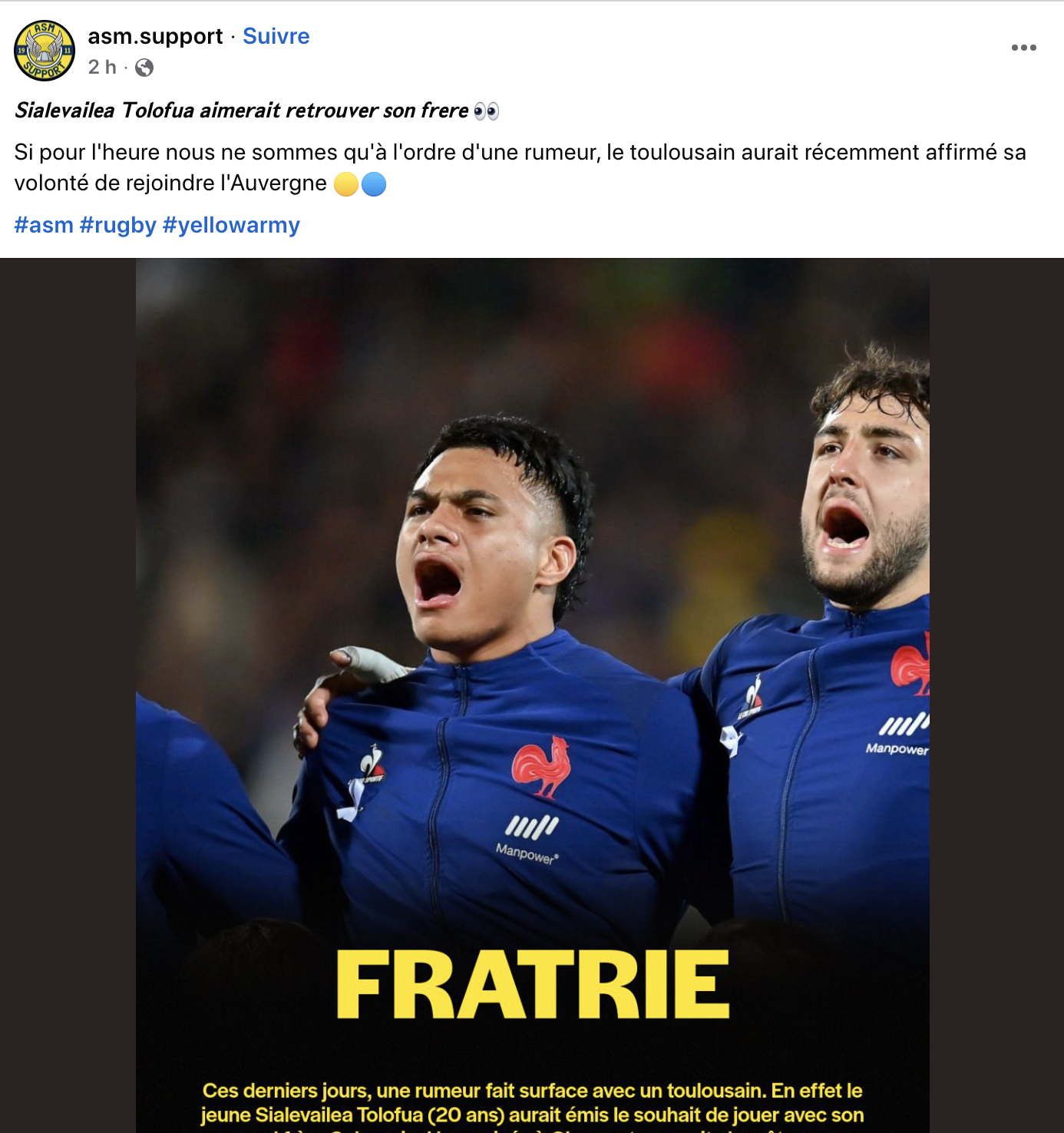Open the post's three-dot options menu

coord(1023,48)
